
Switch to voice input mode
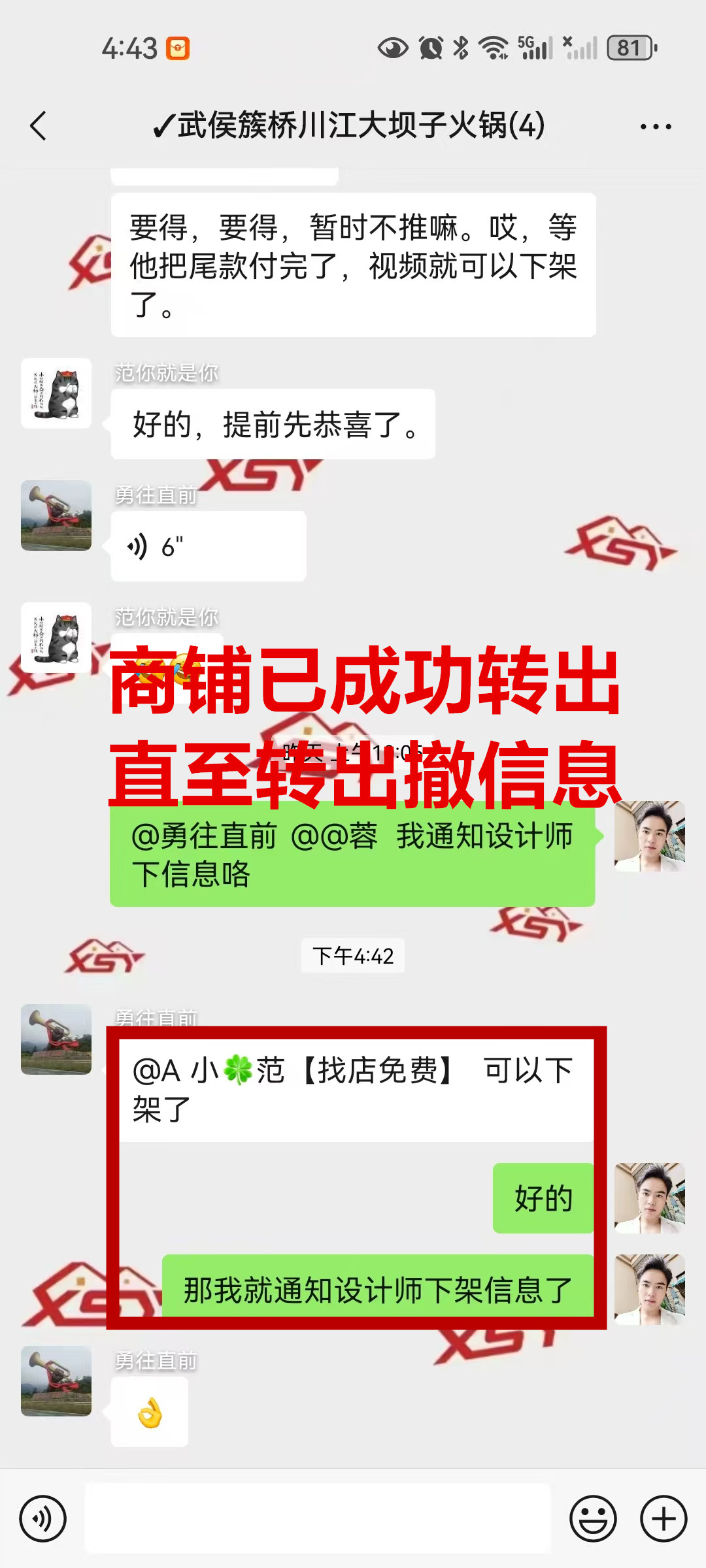[43, 1518]
